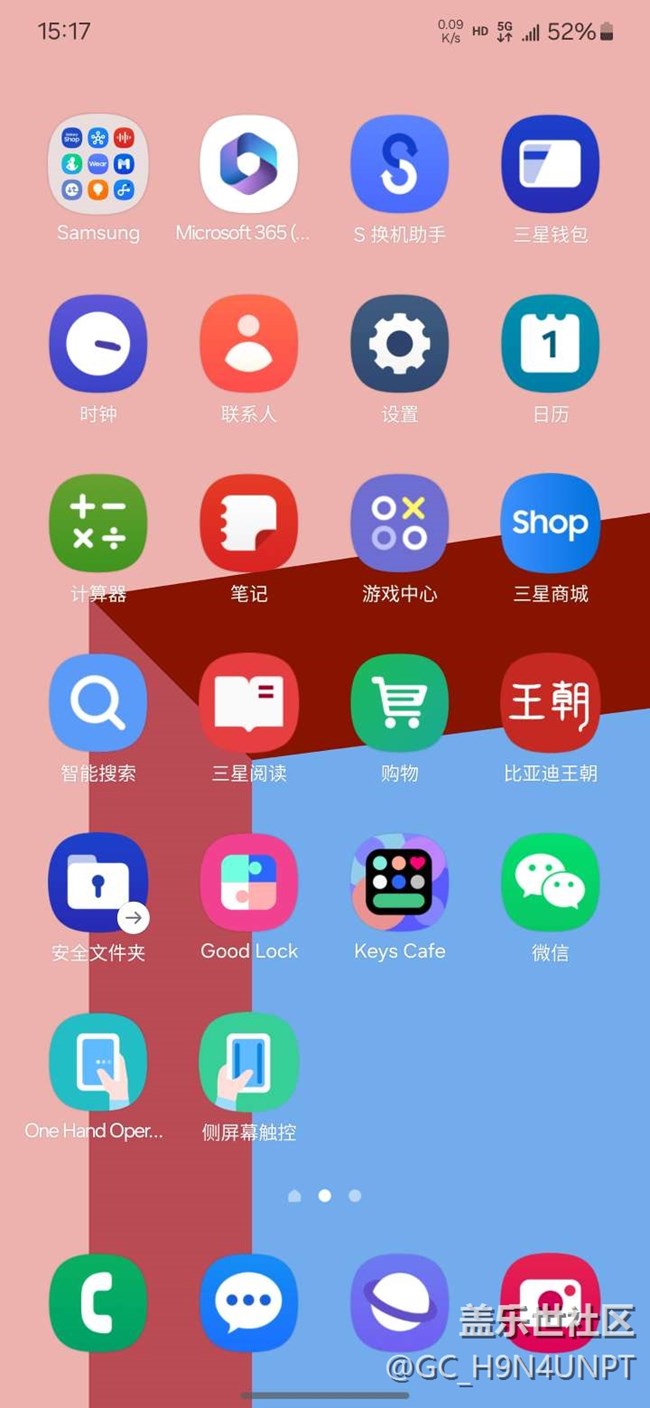The image size is (650, 1408).
Task: Open the Samsung apps folder
Action: click(98, 164)
